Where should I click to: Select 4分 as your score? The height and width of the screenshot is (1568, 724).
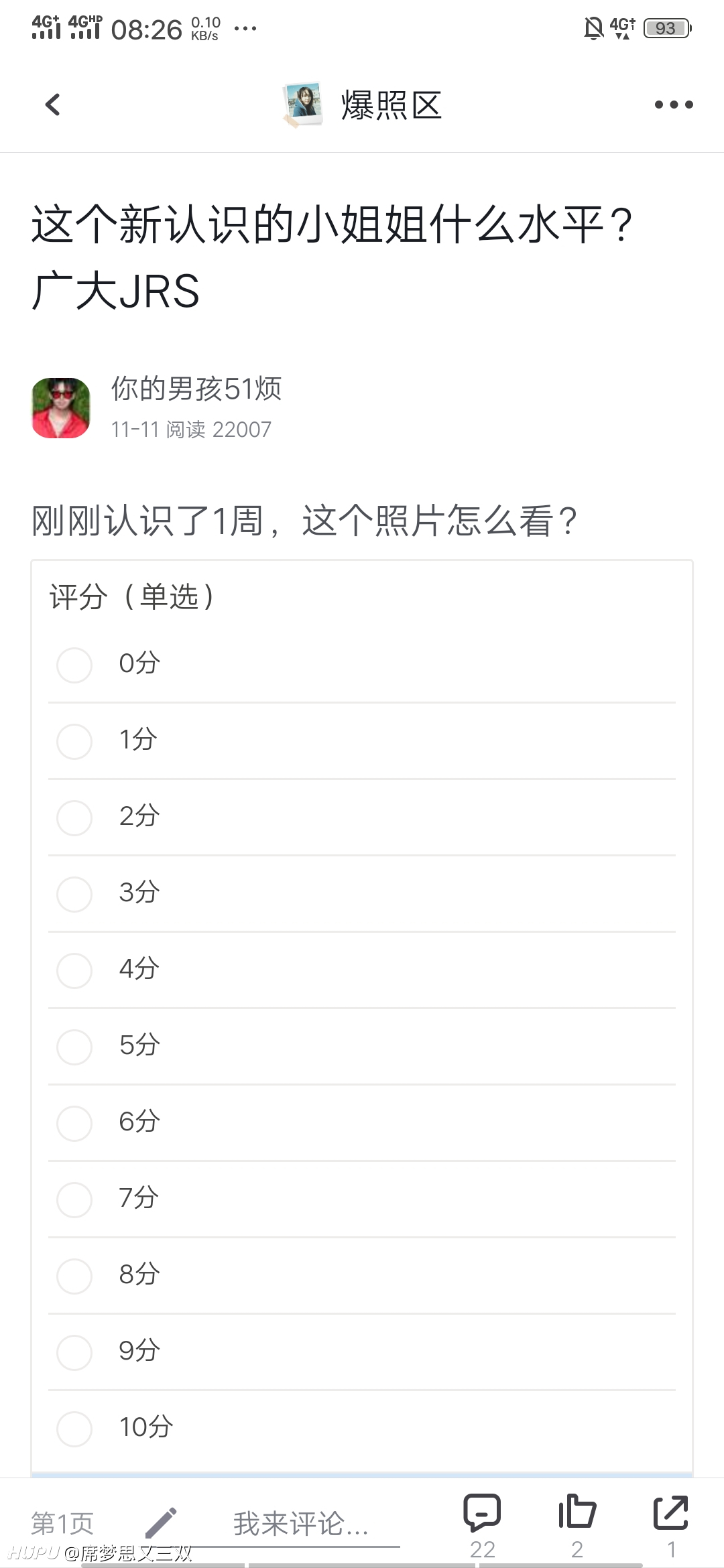pos(362,970)
